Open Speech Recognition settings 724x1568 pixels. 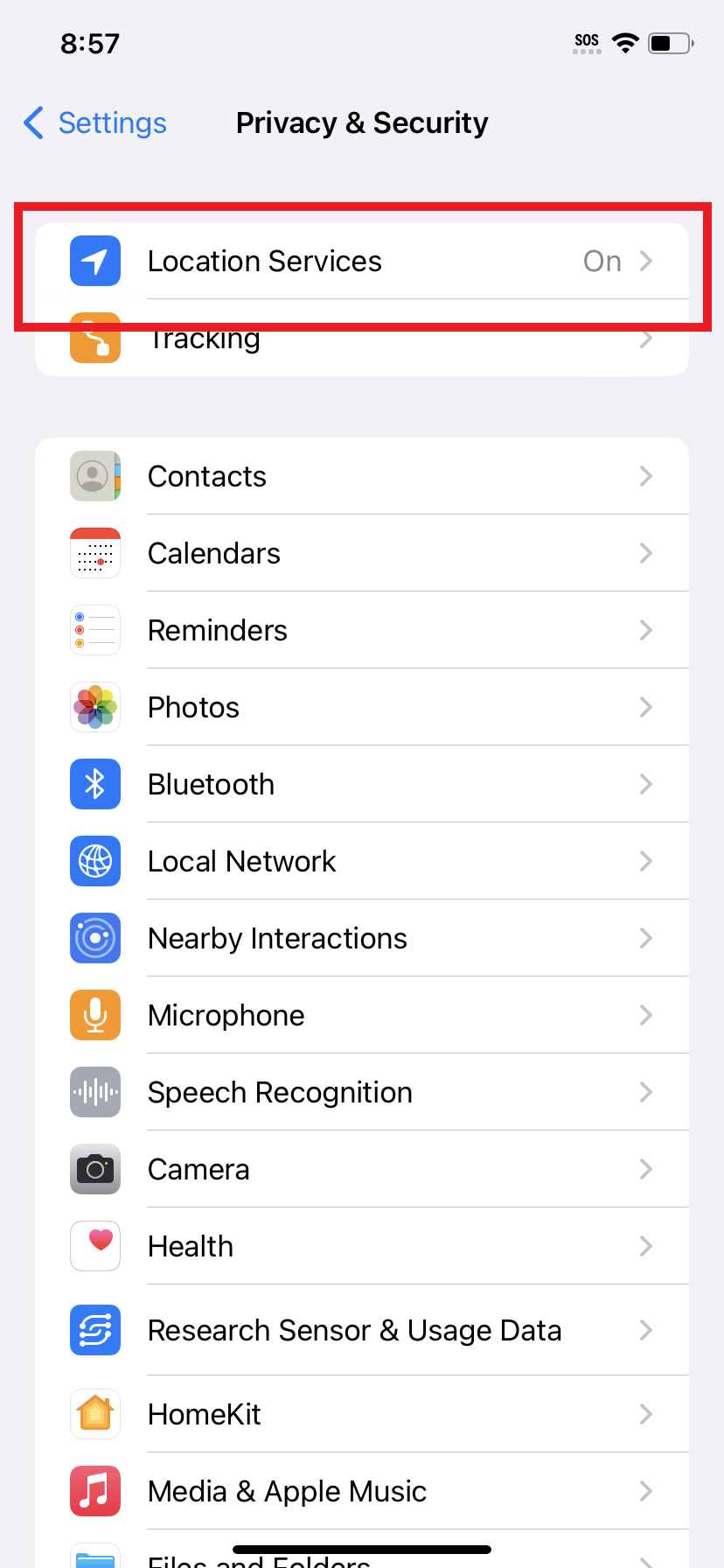[362, 1092]
